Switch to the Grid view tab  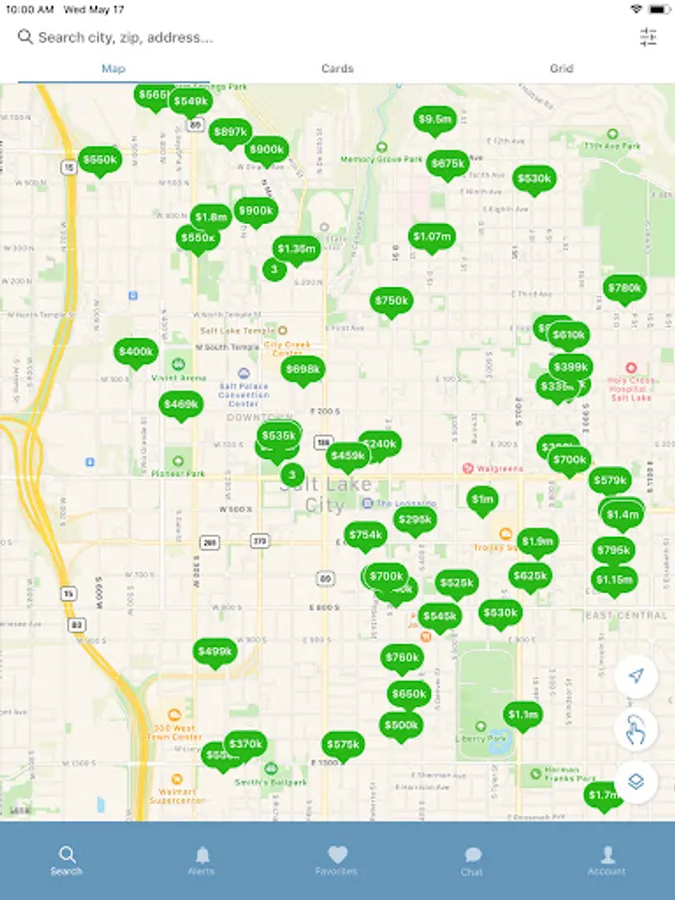(561, 68)
